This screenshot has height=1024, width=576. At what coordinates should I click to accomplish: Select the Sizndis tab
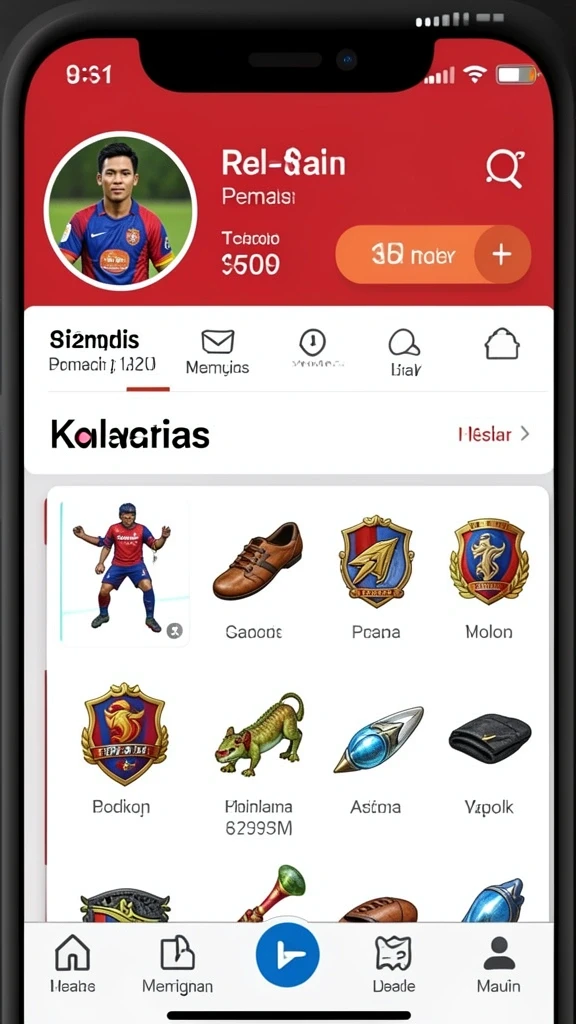click(x=103, y=351)
